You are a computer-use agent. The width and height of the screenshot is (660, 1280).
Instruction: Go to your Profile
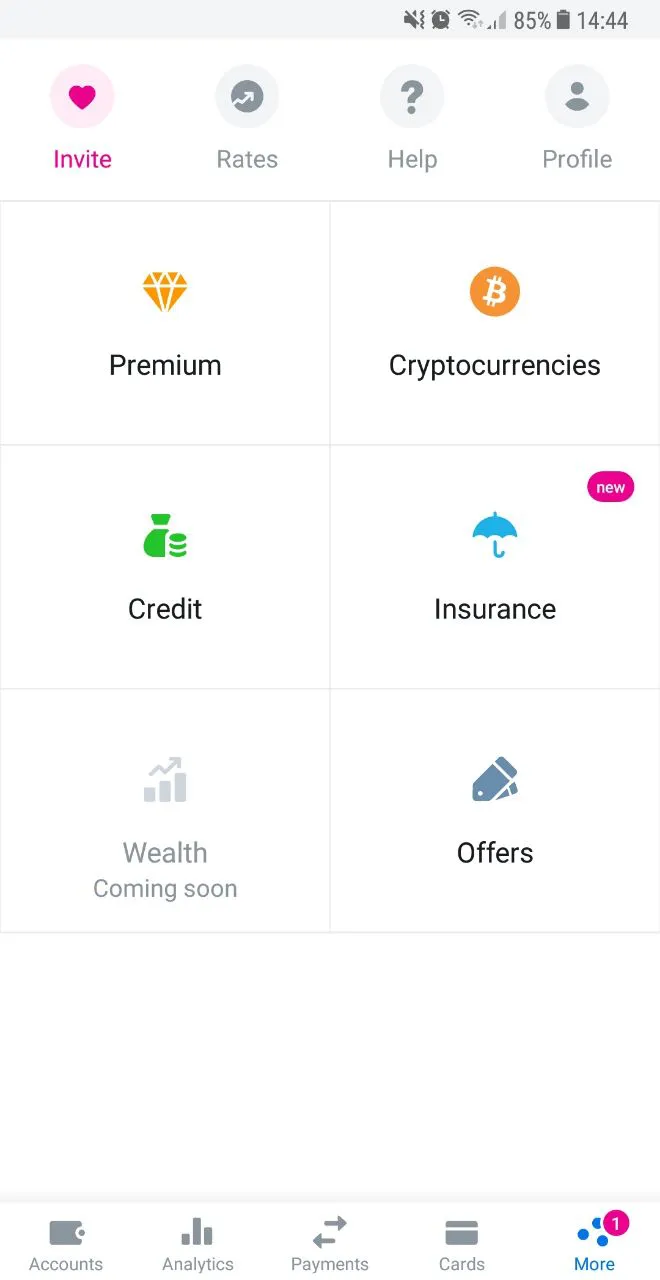(x=577, y=118)
